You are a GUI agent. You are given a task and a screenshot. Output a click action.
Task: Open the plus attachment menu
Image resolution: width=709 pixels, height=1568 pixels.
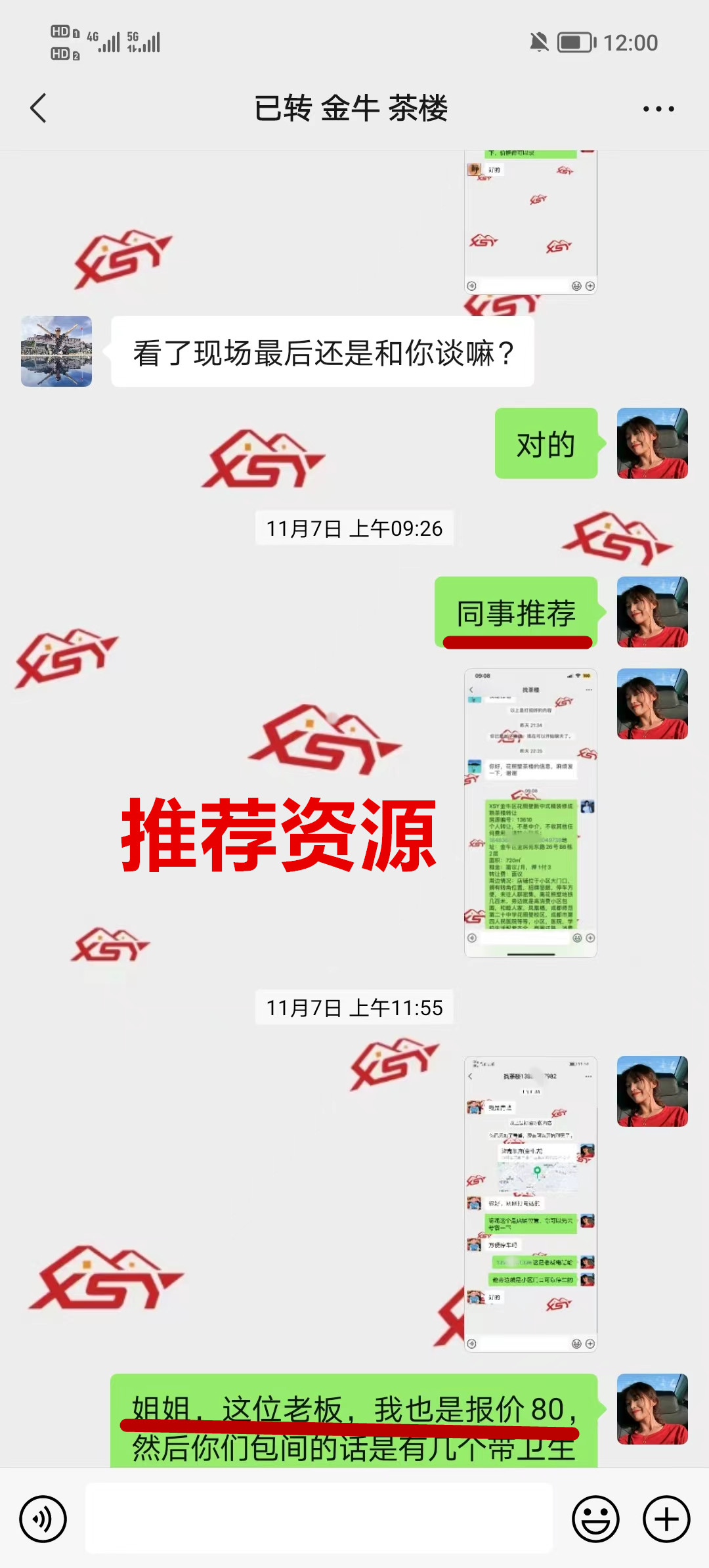[x=666, y=1519]
